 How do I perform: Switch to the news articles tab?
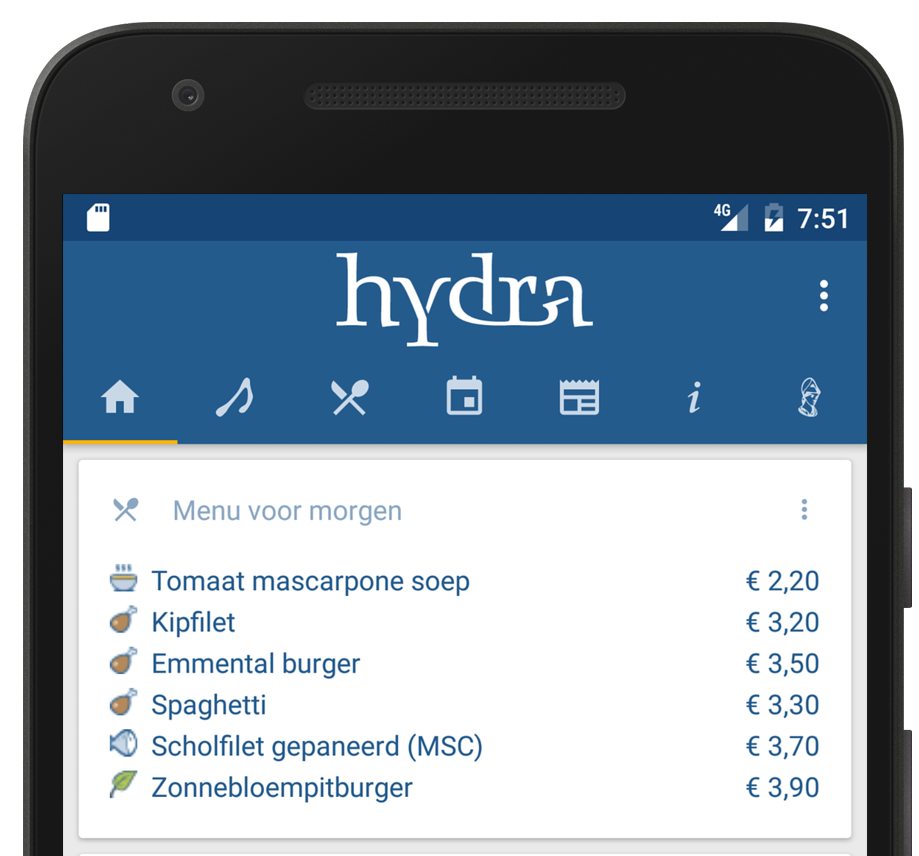click(579, 398)
